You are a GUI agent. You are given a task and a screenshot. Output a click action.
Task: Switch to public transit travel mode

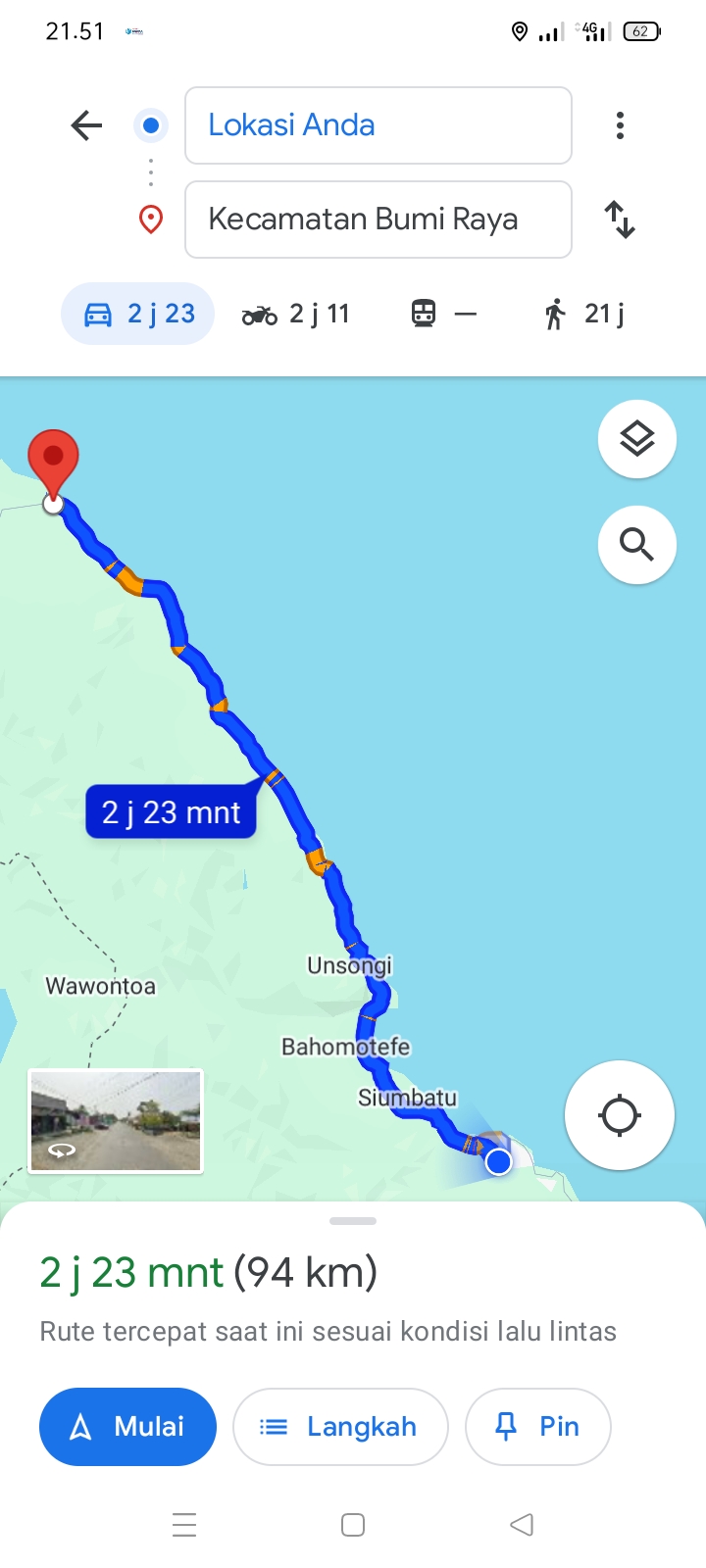[x=443, y=314]
